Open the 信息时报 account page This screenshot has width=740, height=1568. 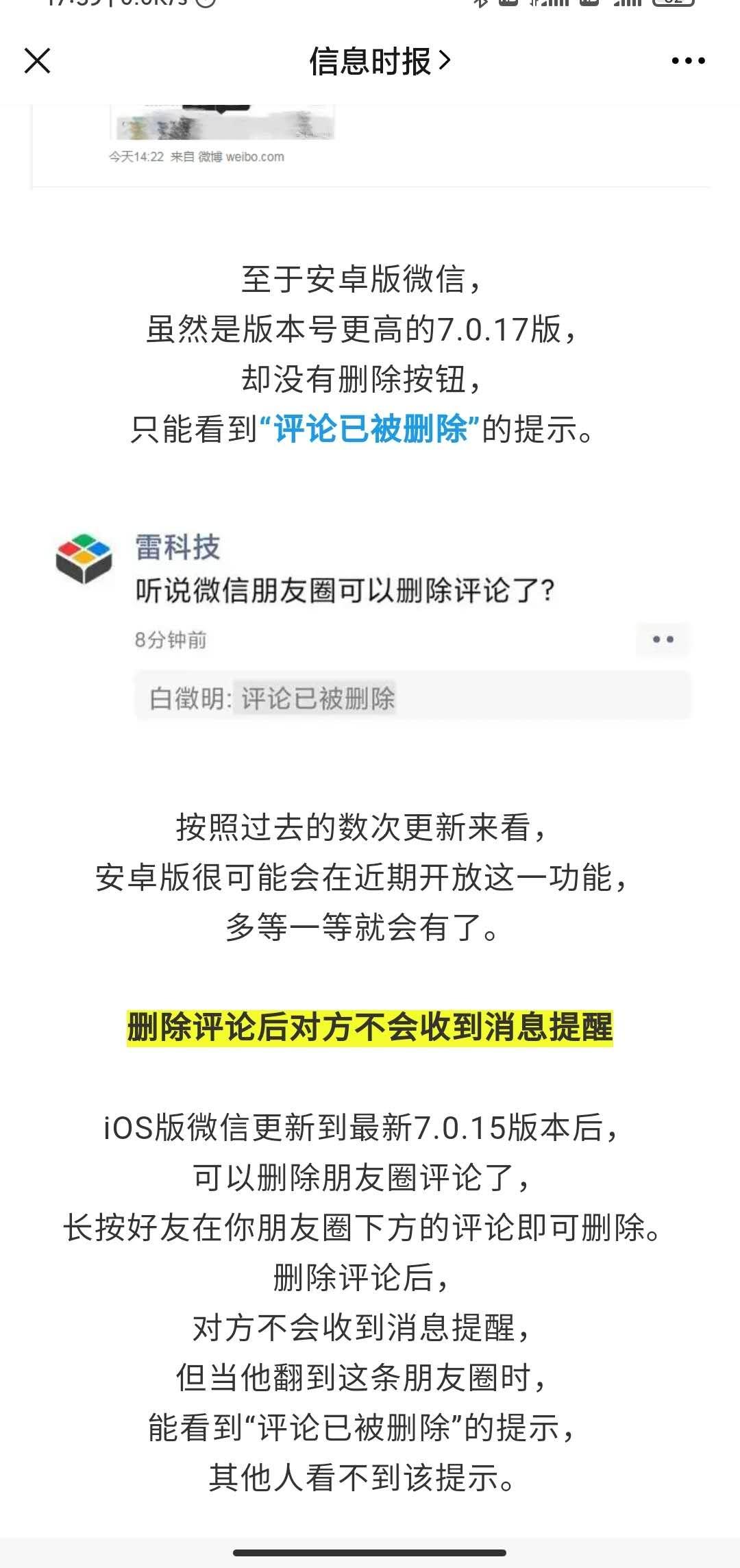pos(379,61)
